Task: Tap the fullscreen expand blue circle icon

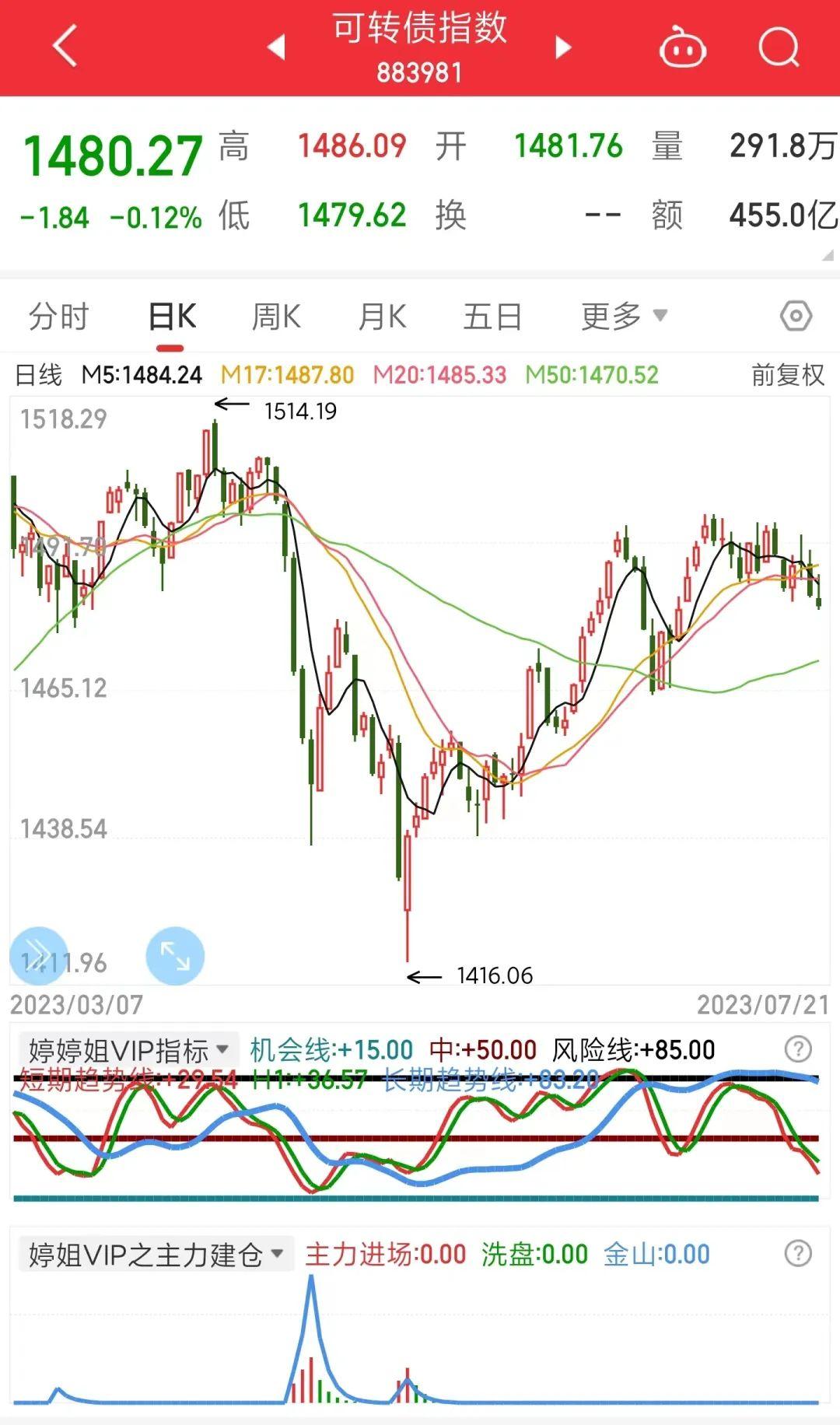Action: point(175,954)
